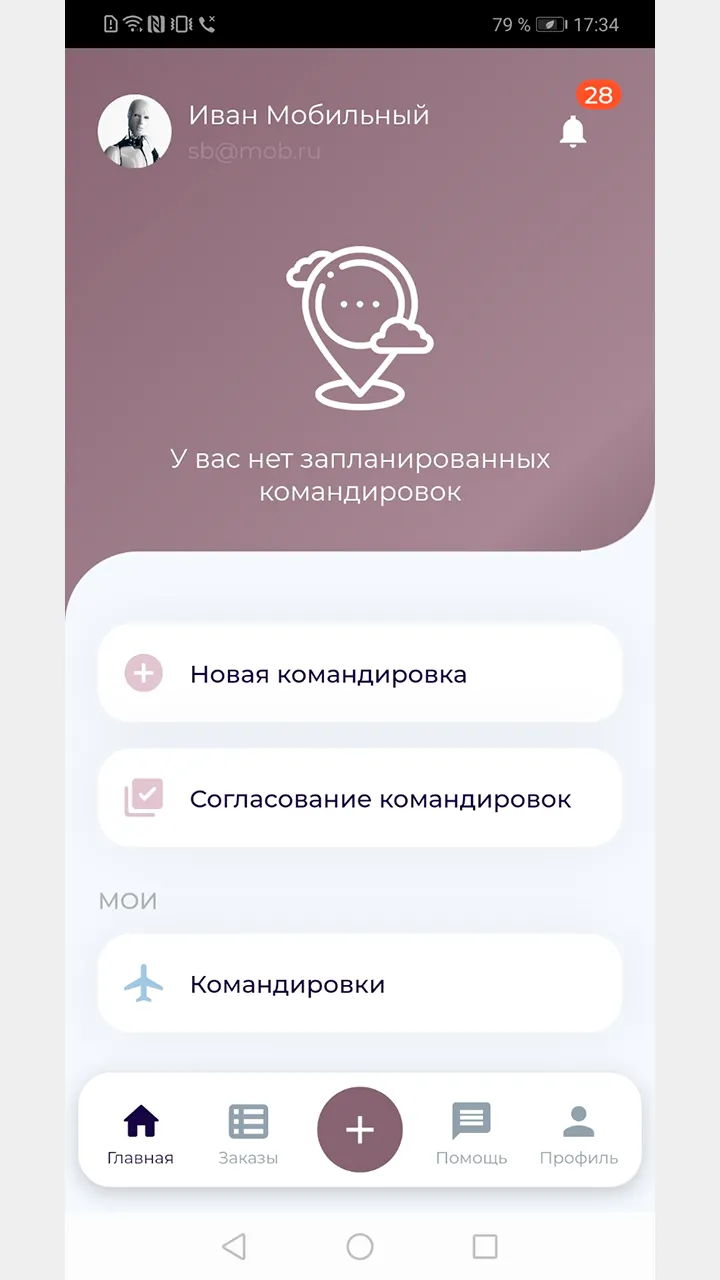Screen dimensions: 720x1280
Task: Open my Командировки list
Action: pos(360,984)
